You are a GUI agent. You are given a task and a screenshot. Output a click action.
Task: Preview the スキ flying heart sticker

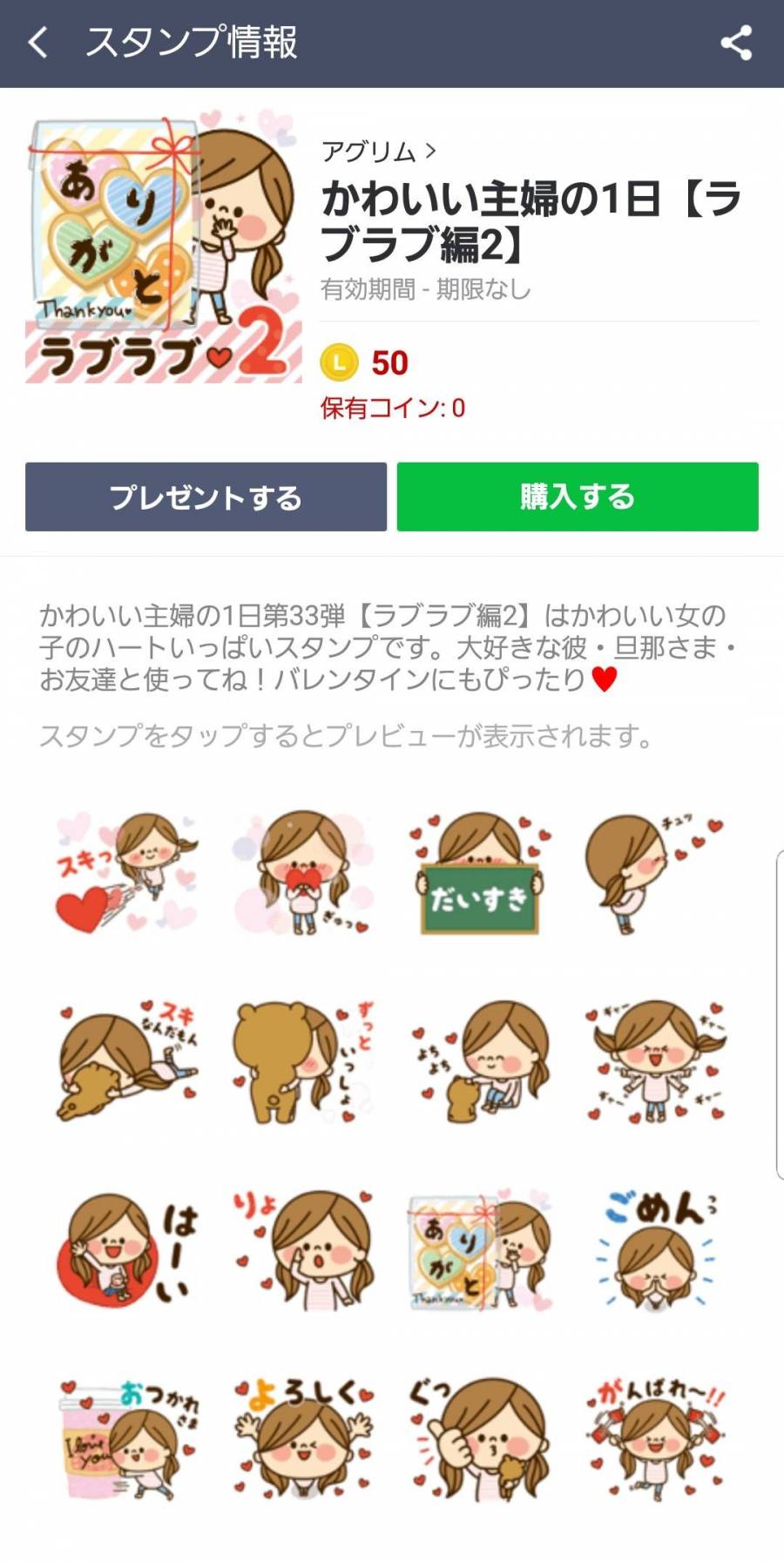(127, 873)
